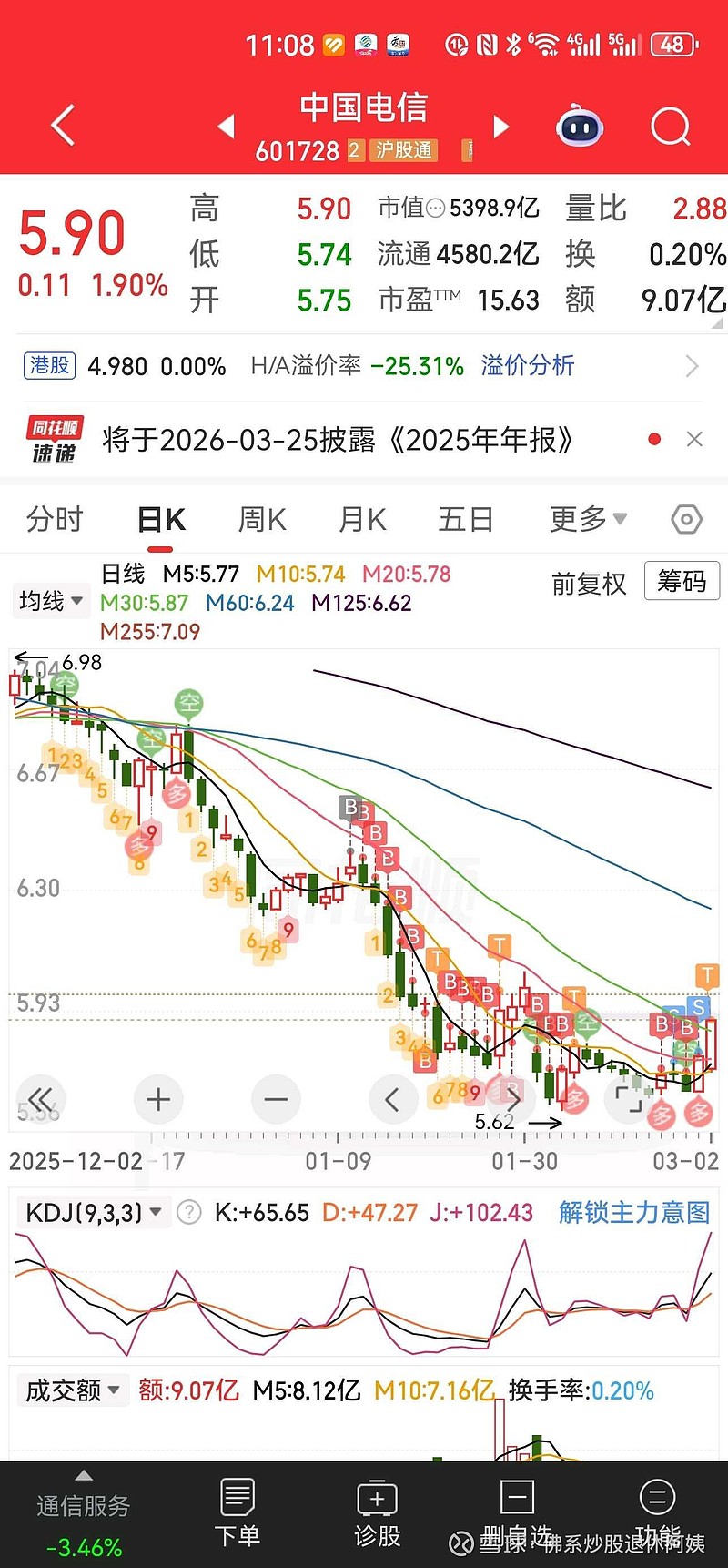Tap the 解锁主力意图 unlock link

(633, 1212)
